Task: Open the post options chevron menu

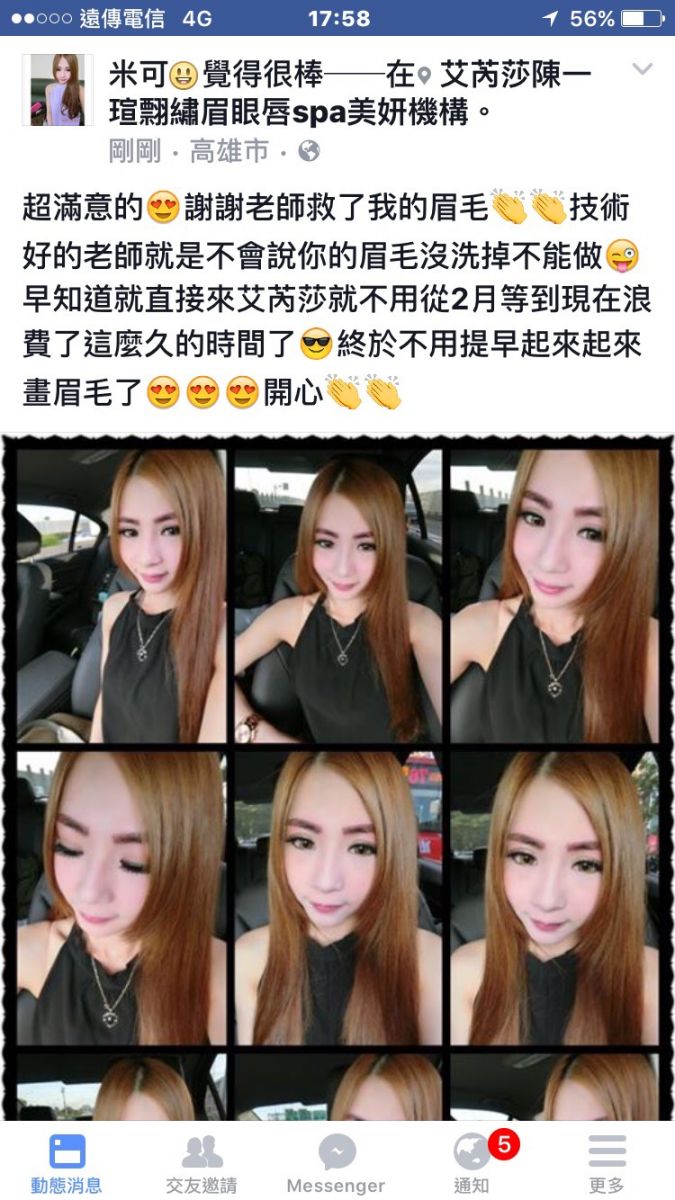Action: (x=642, y=69)
